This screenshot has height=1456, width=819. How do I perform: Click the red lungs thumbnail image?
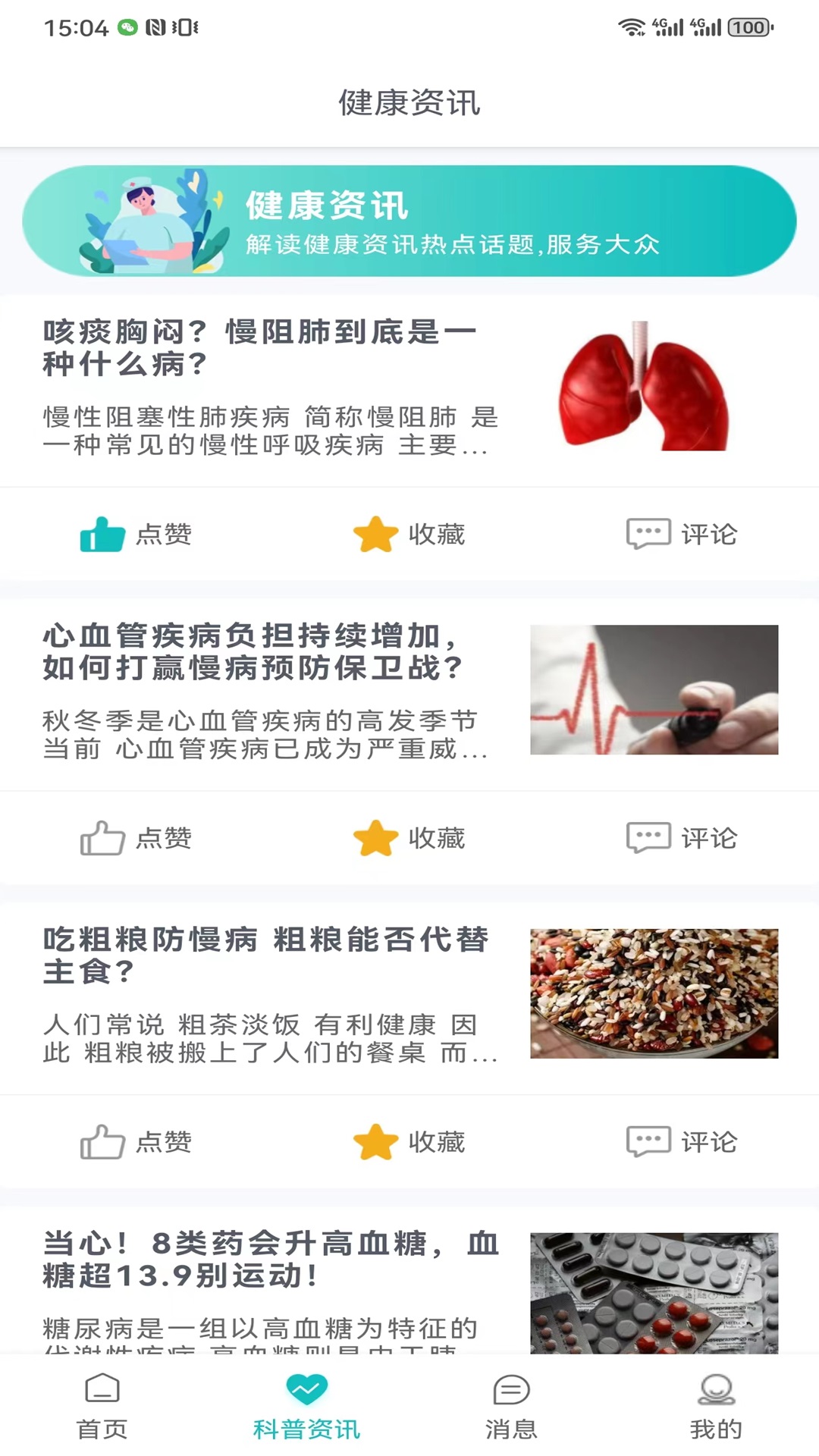645,387
